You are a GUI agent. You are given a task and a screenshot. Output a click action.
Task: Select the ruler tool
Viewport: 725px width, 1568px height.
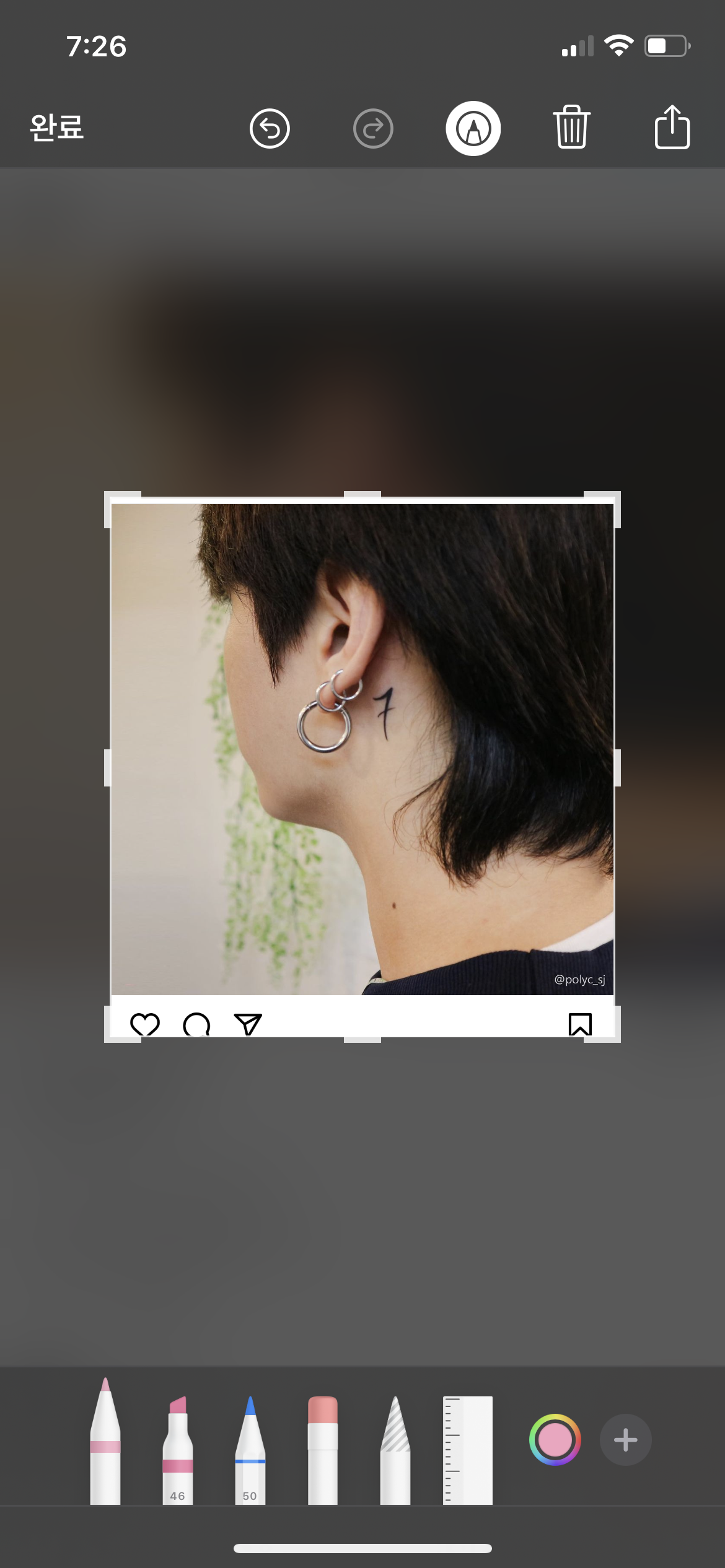(x=468, y=1443)
